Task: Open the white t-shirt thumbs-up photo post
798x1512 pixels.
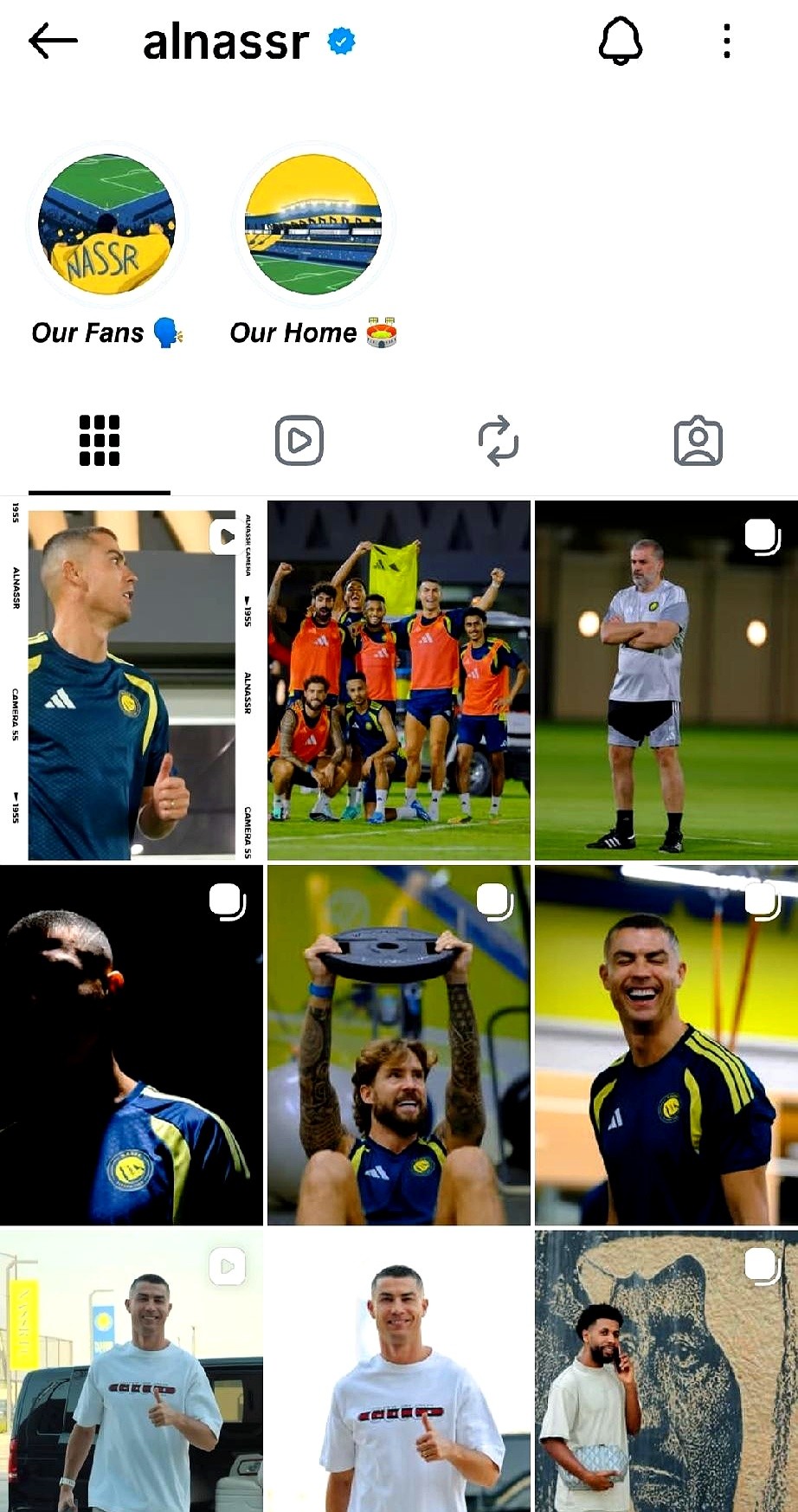Action: (x=398, y=1371)
